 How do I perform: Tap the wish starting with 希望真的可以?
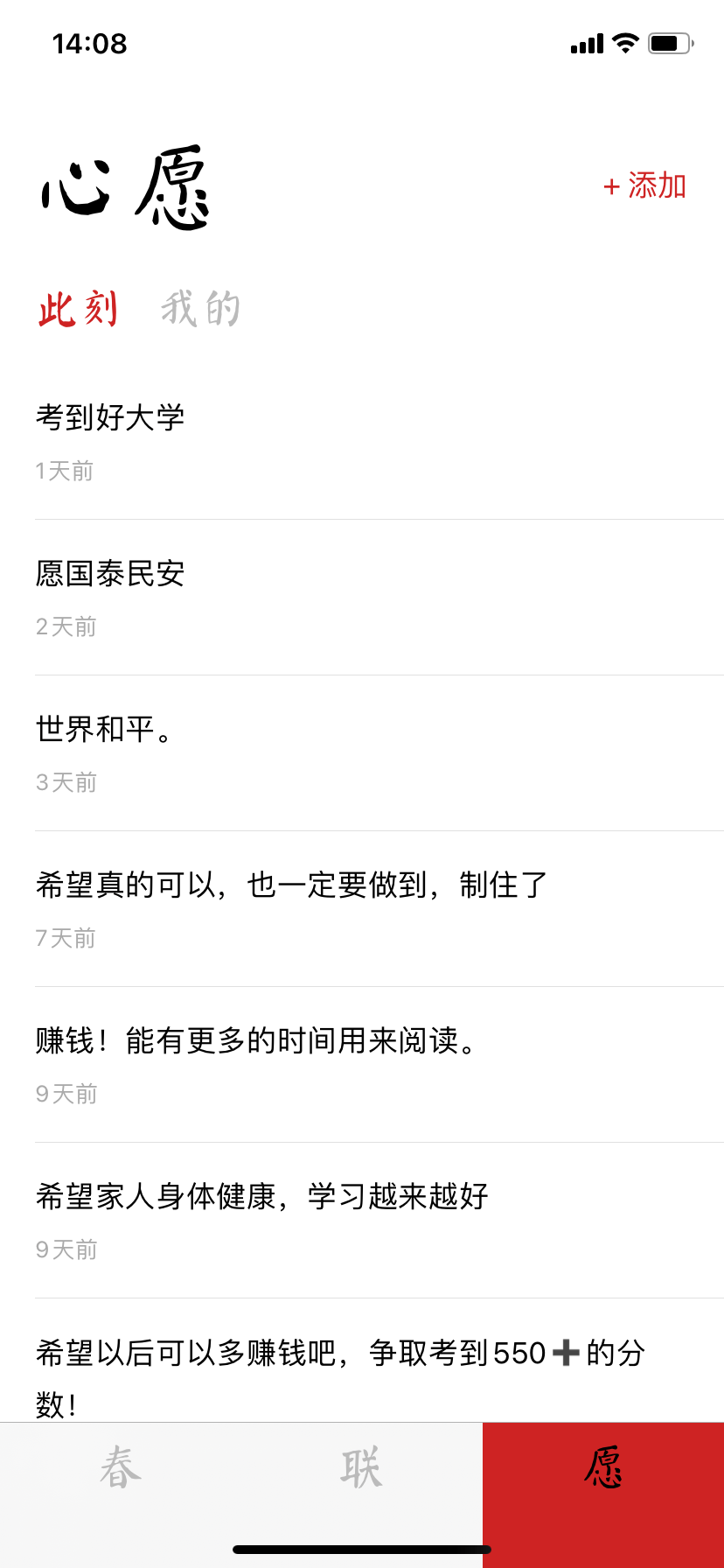[x=289, y=885]
